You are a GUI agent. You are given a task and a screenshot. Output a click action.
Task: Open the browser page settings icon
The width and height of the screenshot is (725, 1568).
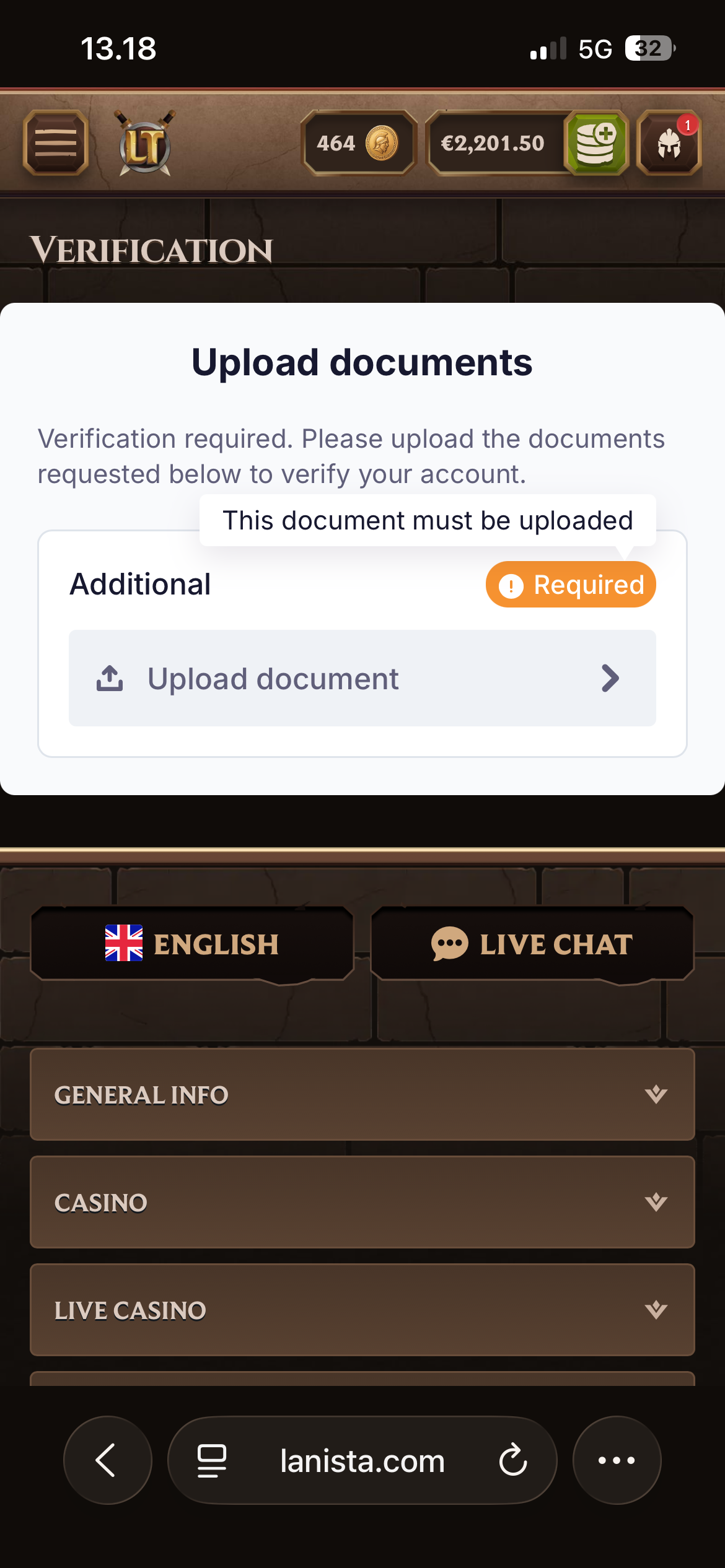212,1460
